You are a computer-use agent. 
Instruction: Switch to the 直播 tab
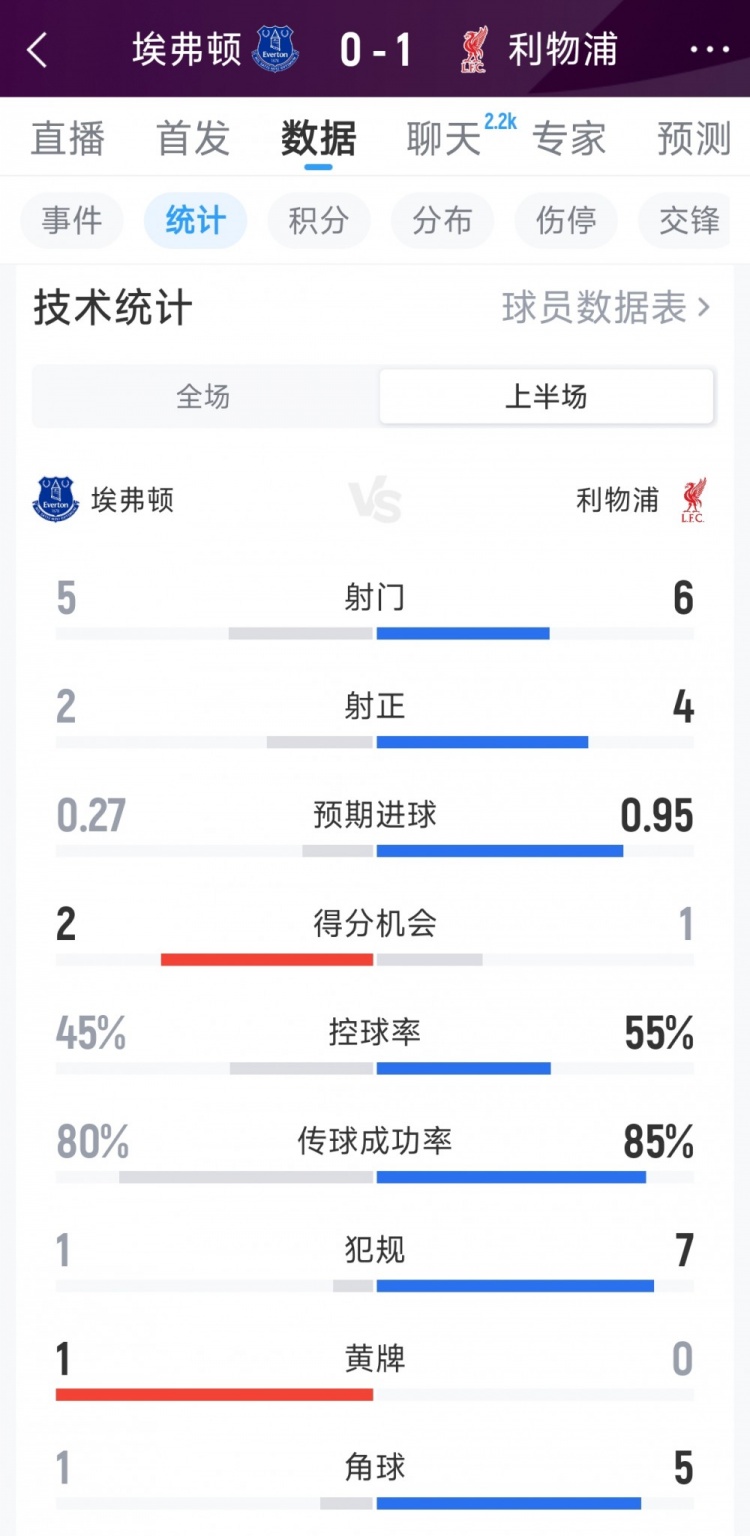pos(70,139)
